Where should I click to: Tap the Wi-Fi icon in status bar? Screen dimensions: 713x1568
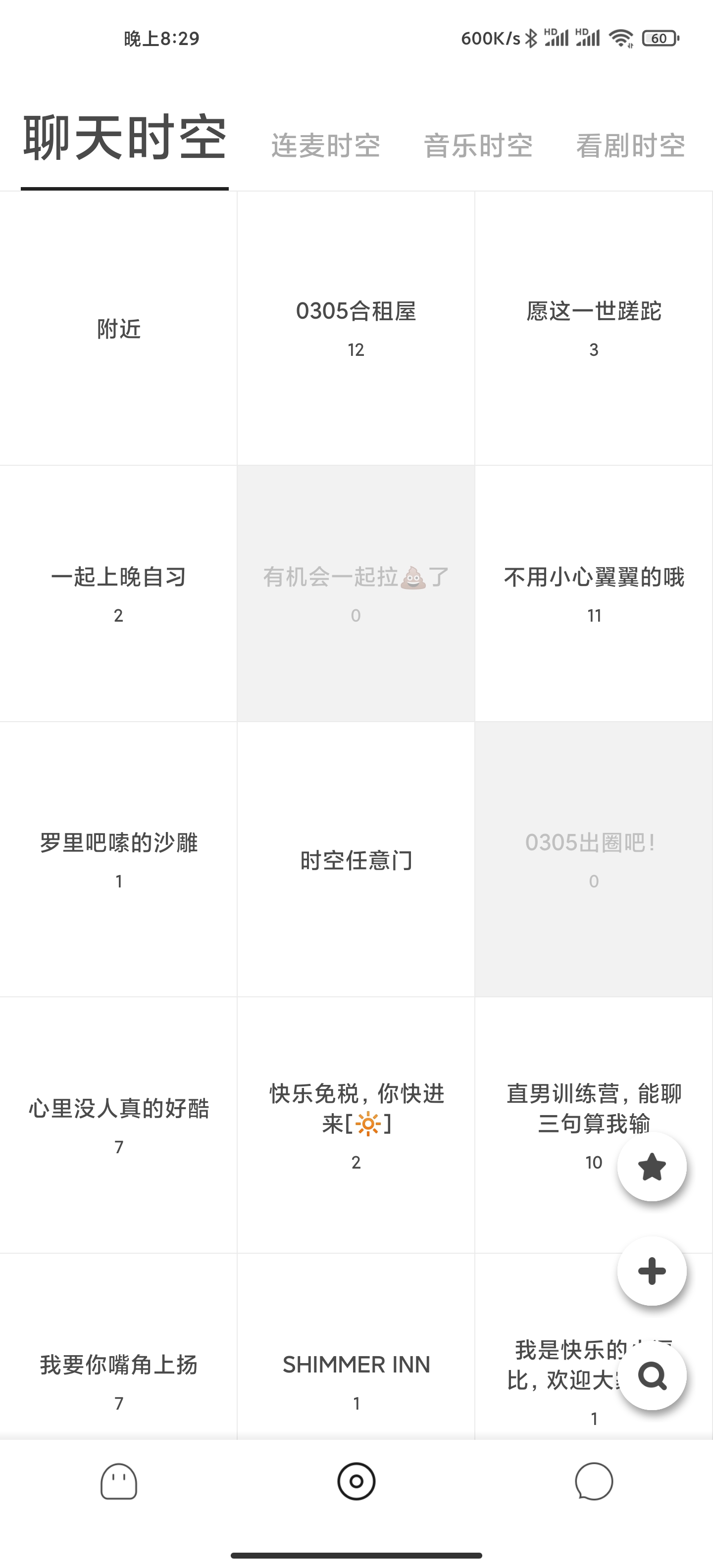pos(620,38)
